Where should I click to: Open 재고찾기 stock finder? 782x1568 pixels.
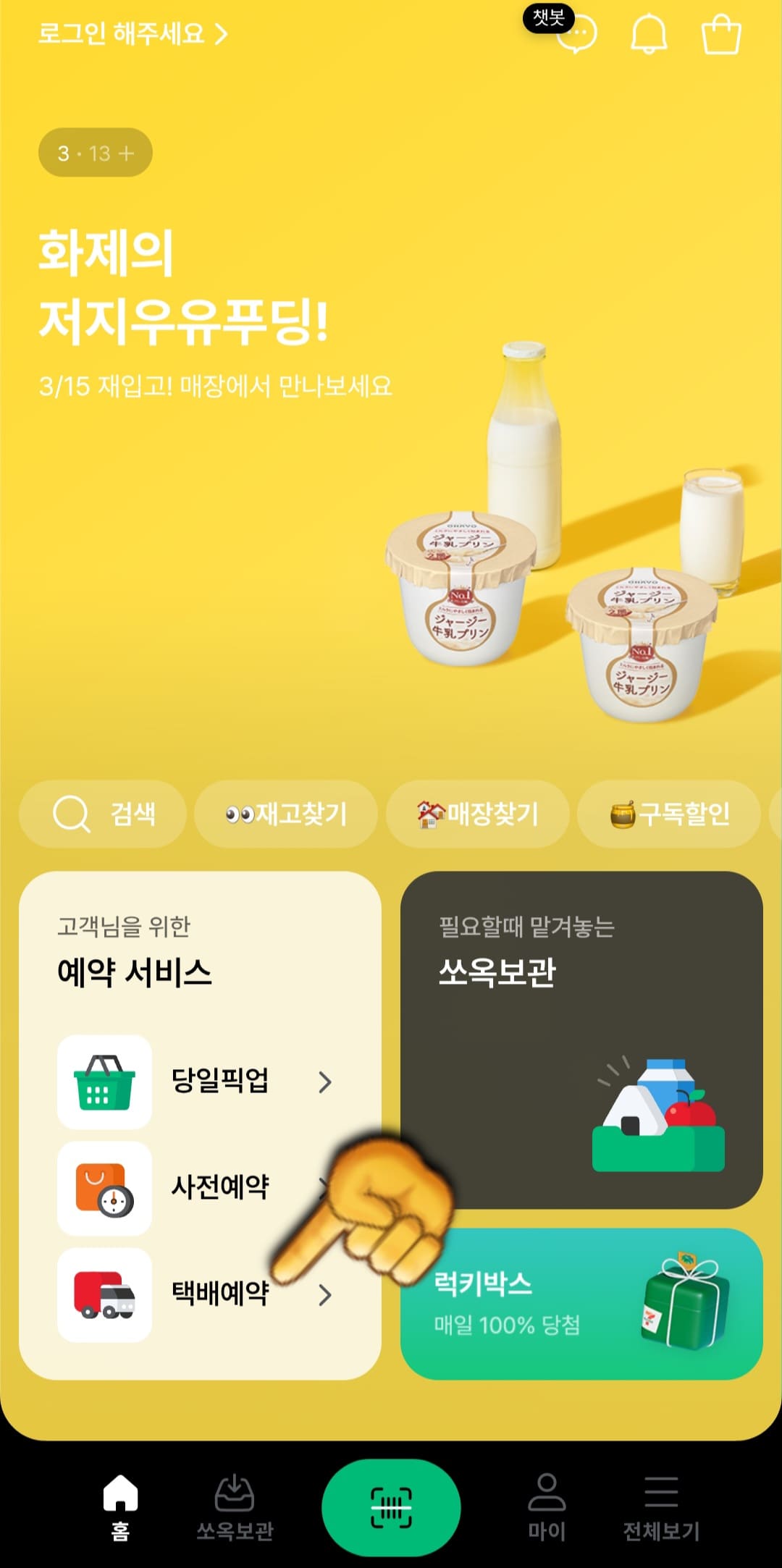[285, 814]
